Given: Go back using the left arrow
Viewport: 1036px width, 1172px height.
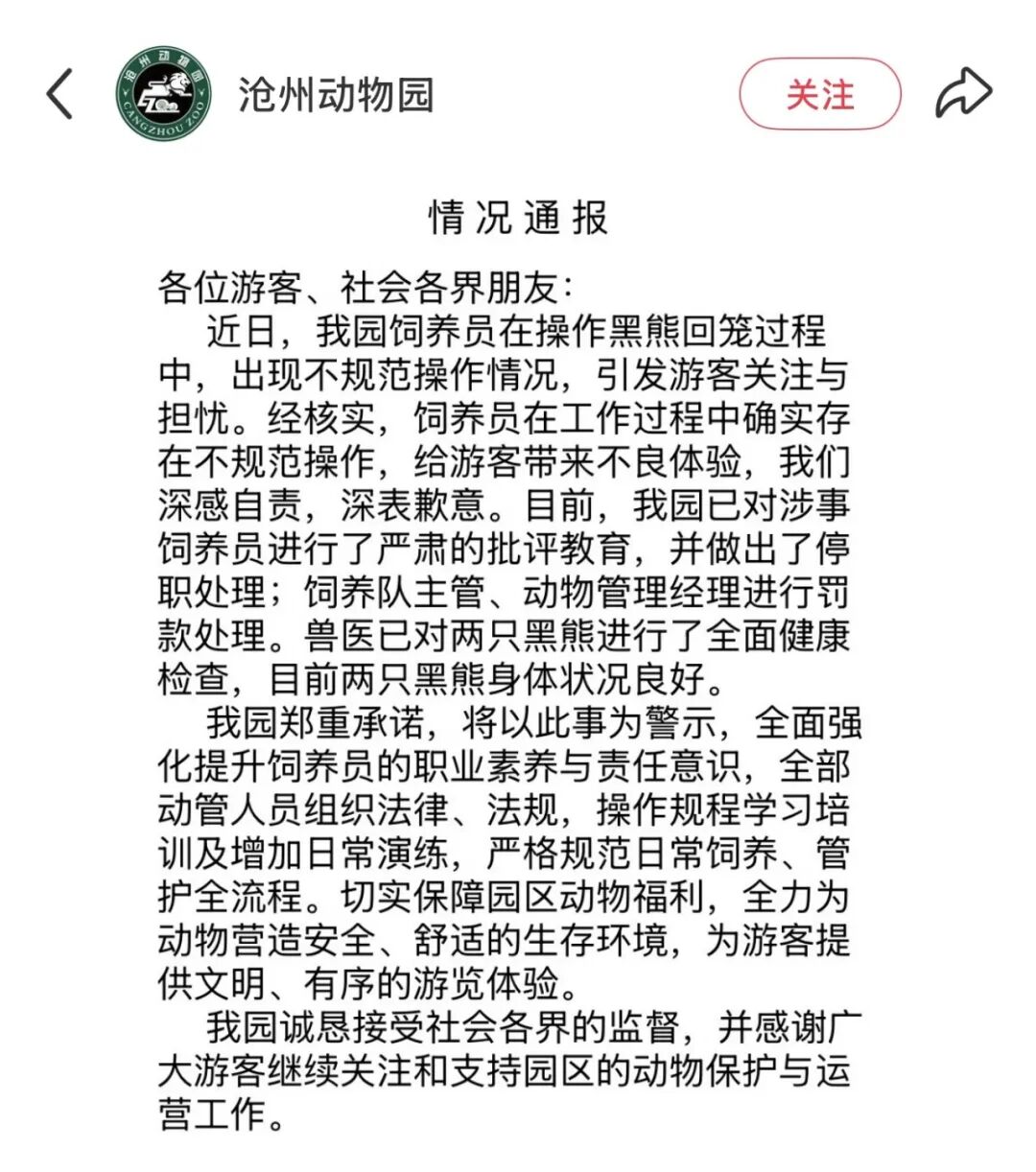Looking at the screenshot, I should point(59,94).
